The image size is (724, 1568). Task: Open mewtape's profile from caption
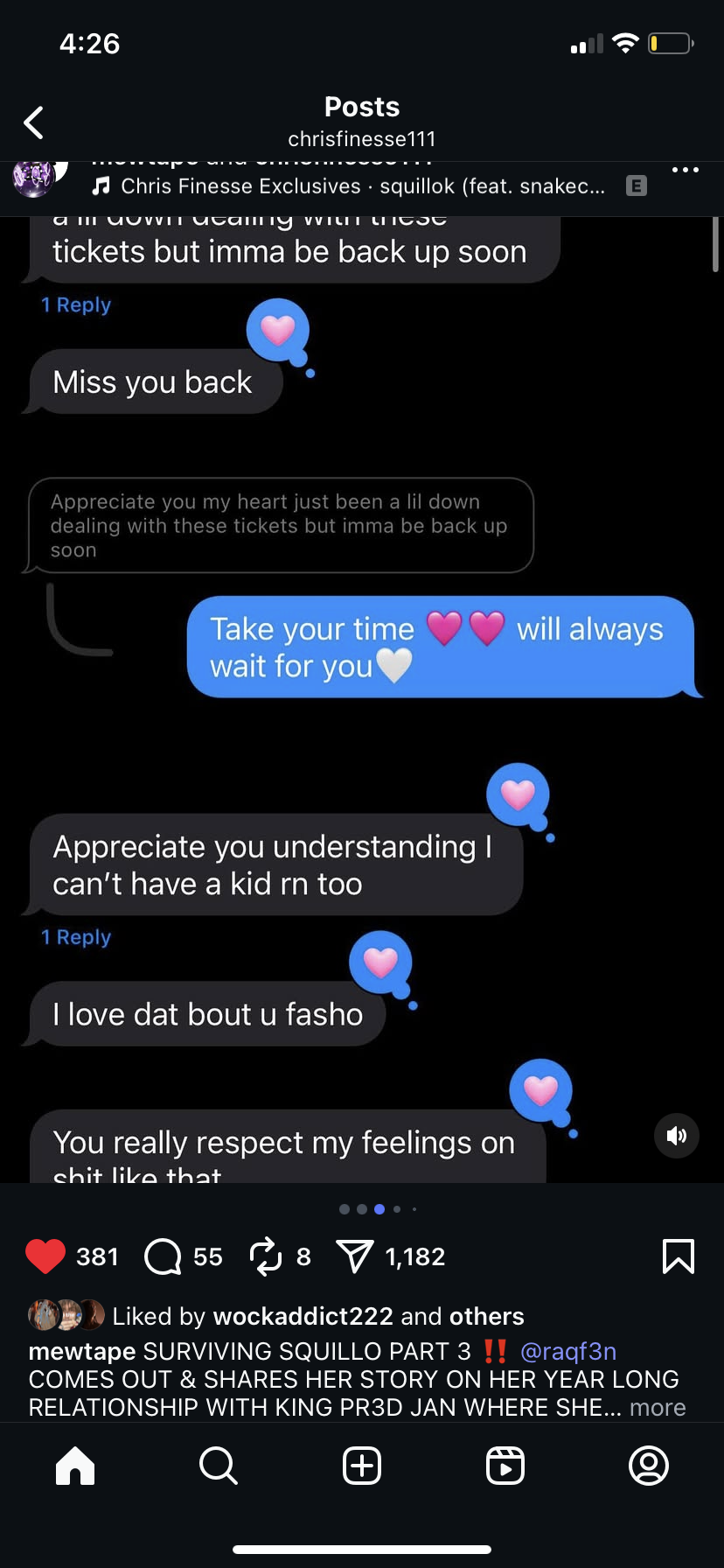(81, 1351)
